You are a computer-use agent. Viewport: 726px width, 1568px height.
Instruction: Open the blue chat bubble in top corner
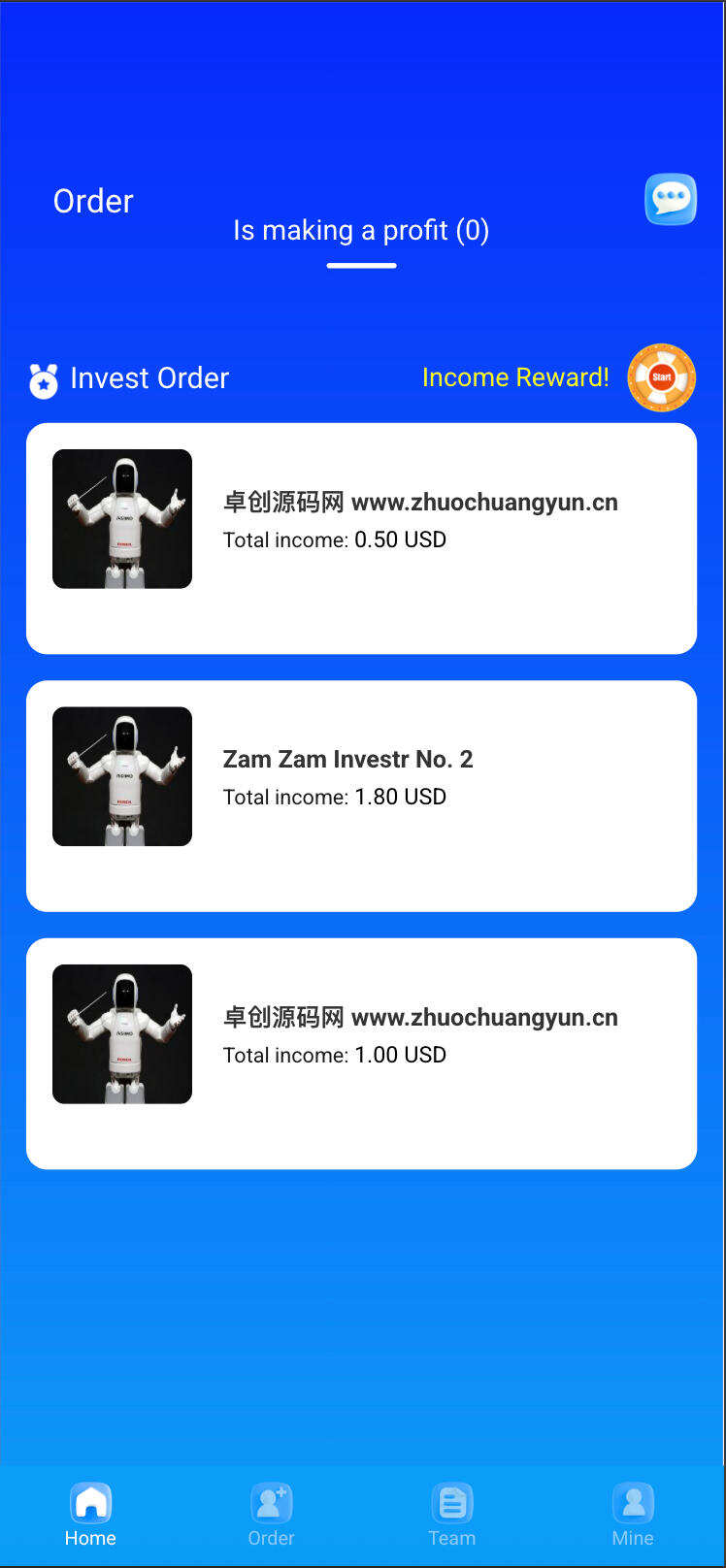tap(670, 199)
